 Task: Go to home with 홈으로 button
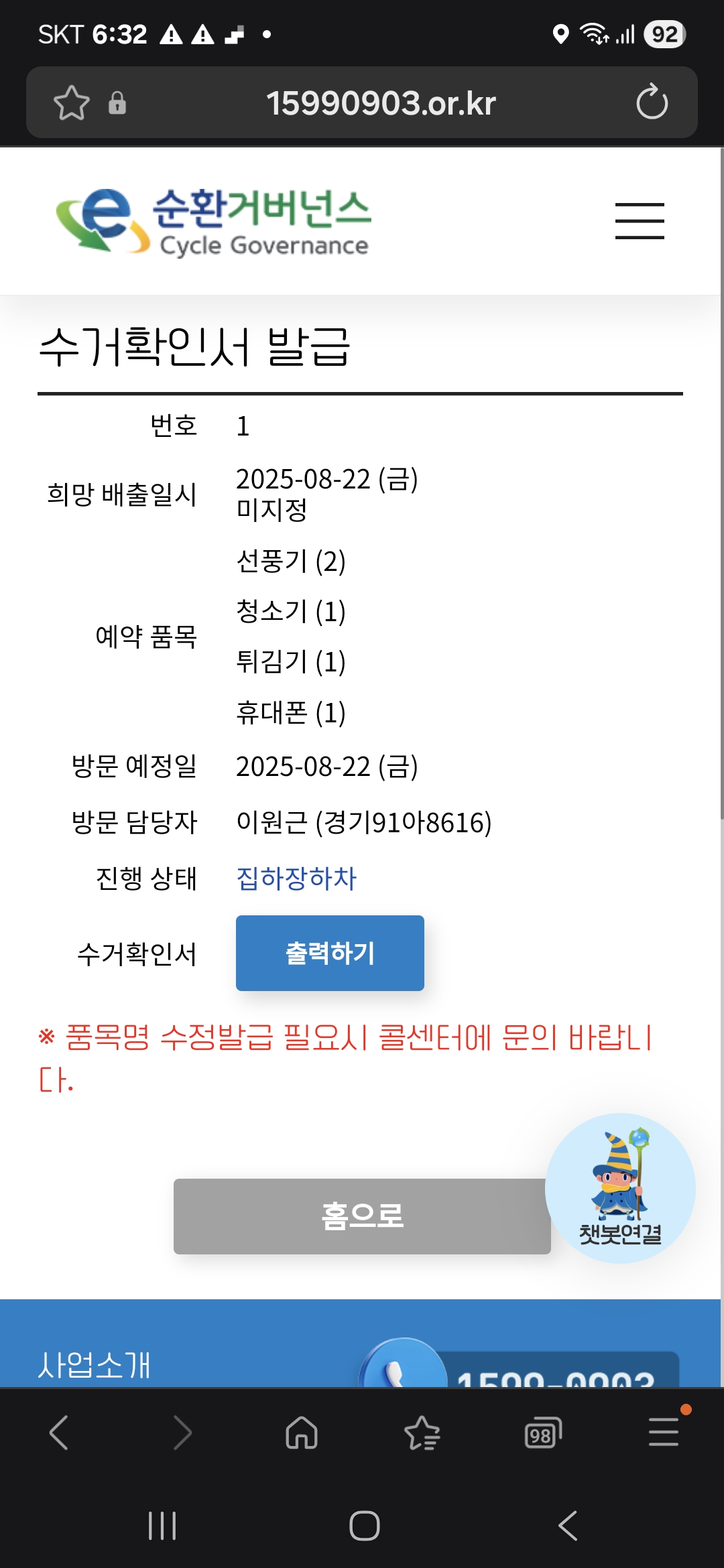362,1216
